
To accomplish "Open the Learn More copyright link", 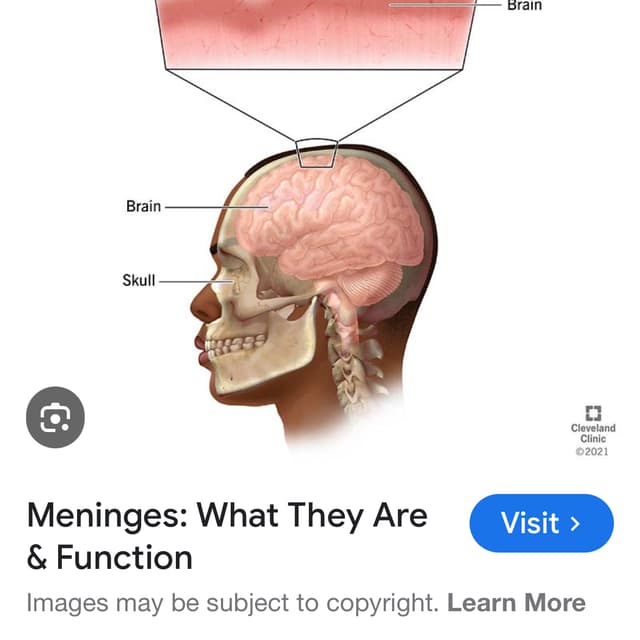I will [x=515, y=603].
